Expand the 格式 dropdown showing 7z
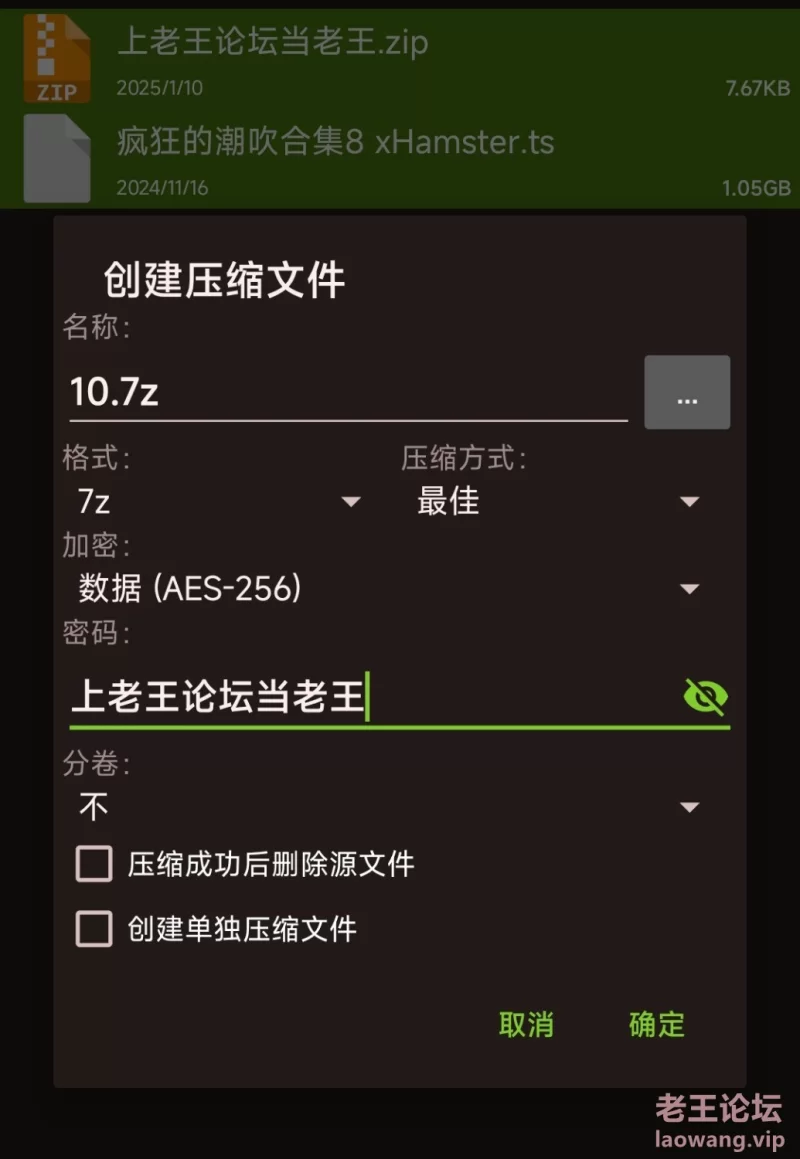This screenshot has width=800, height=1159. [x=217, y=501]
